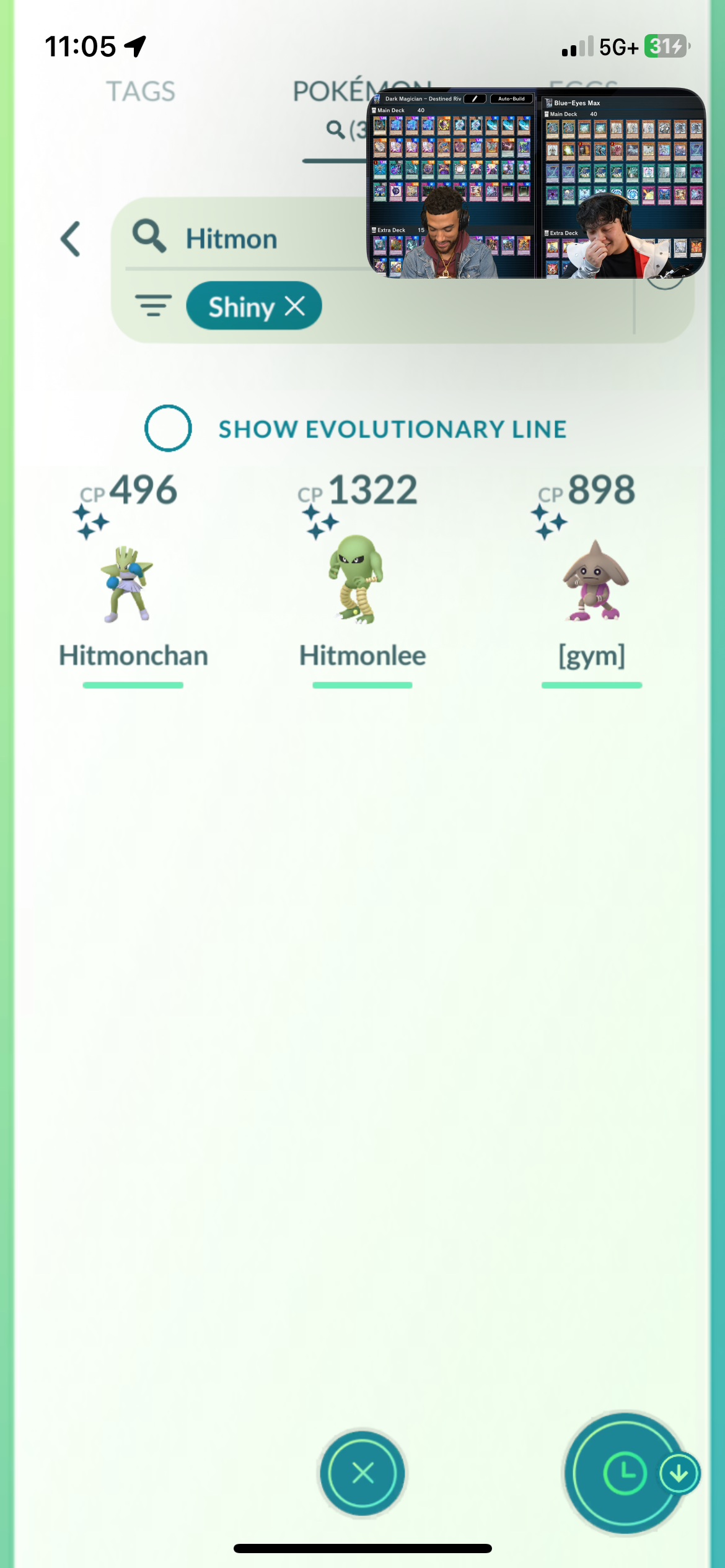The width and height of the screenshot is (725, 1568).
Task: Remove the Shiny filter chip
Action: pos(295,306)
